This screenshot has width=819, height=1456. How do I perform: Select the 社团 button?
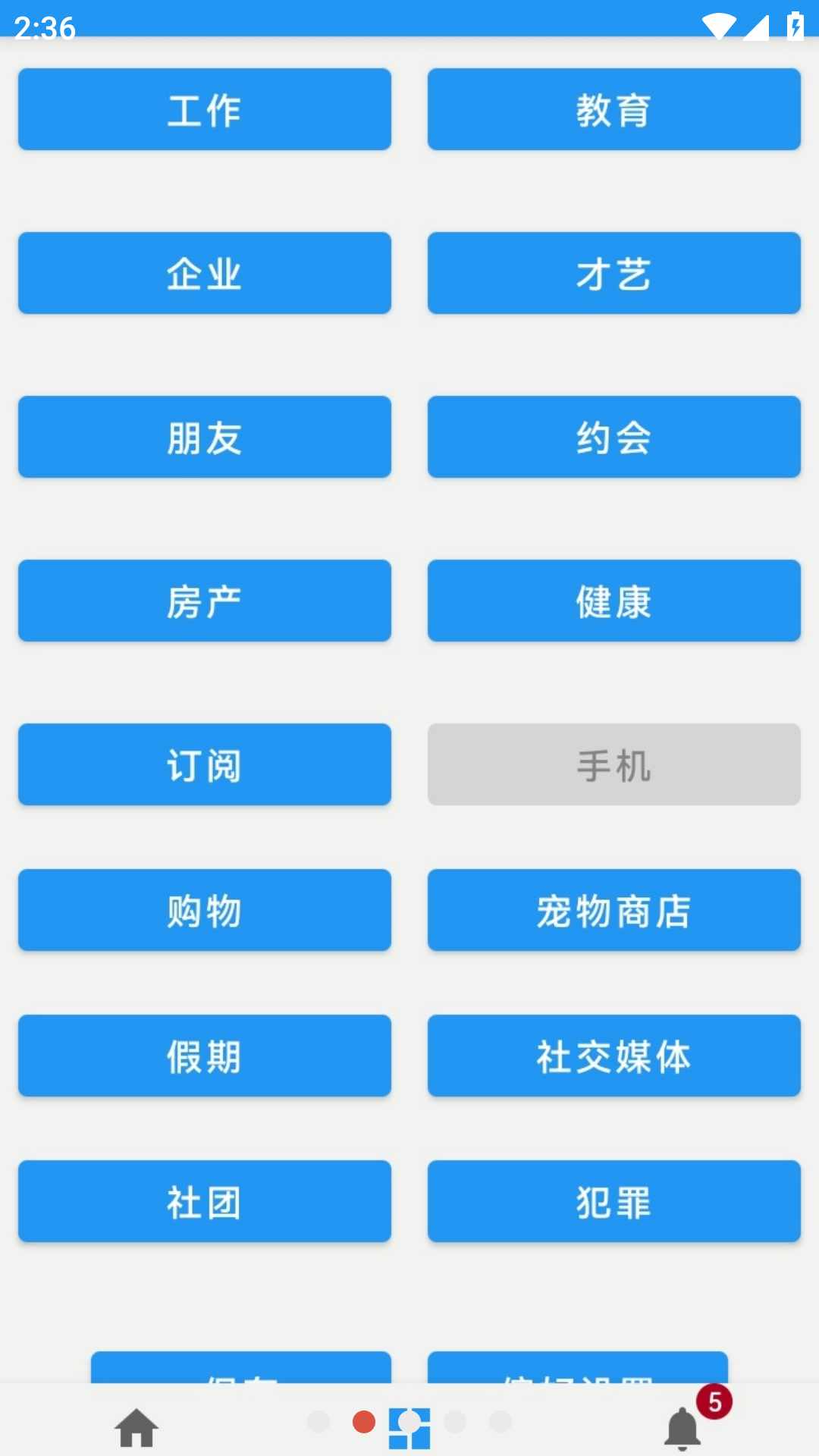tap(205, 1201)
